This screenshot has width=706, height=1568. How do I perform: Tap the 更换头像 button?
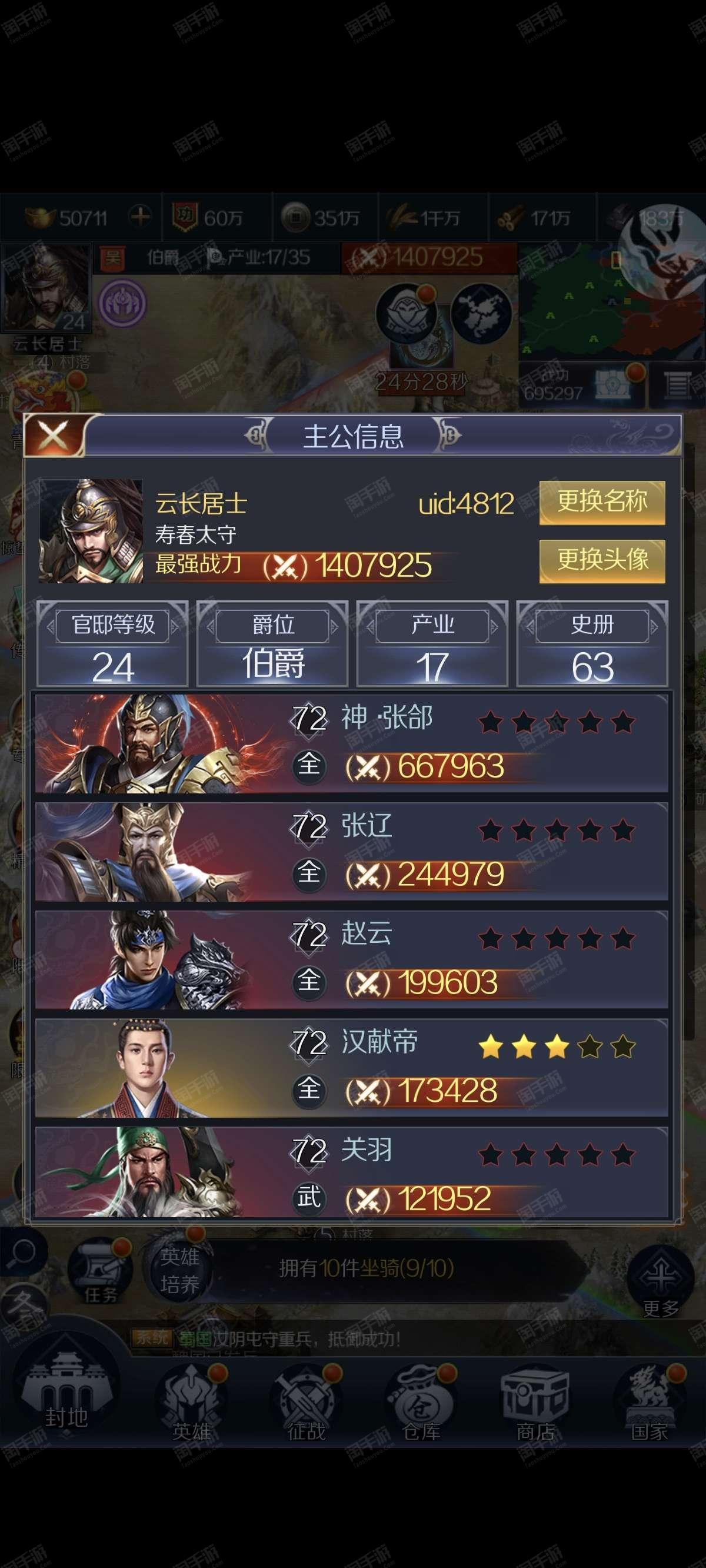(x=601, y=560)
